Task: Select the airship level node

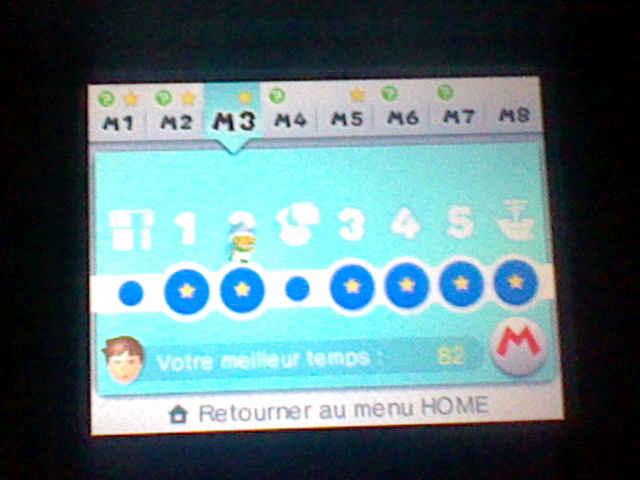Action: click(x=515, y=283)
